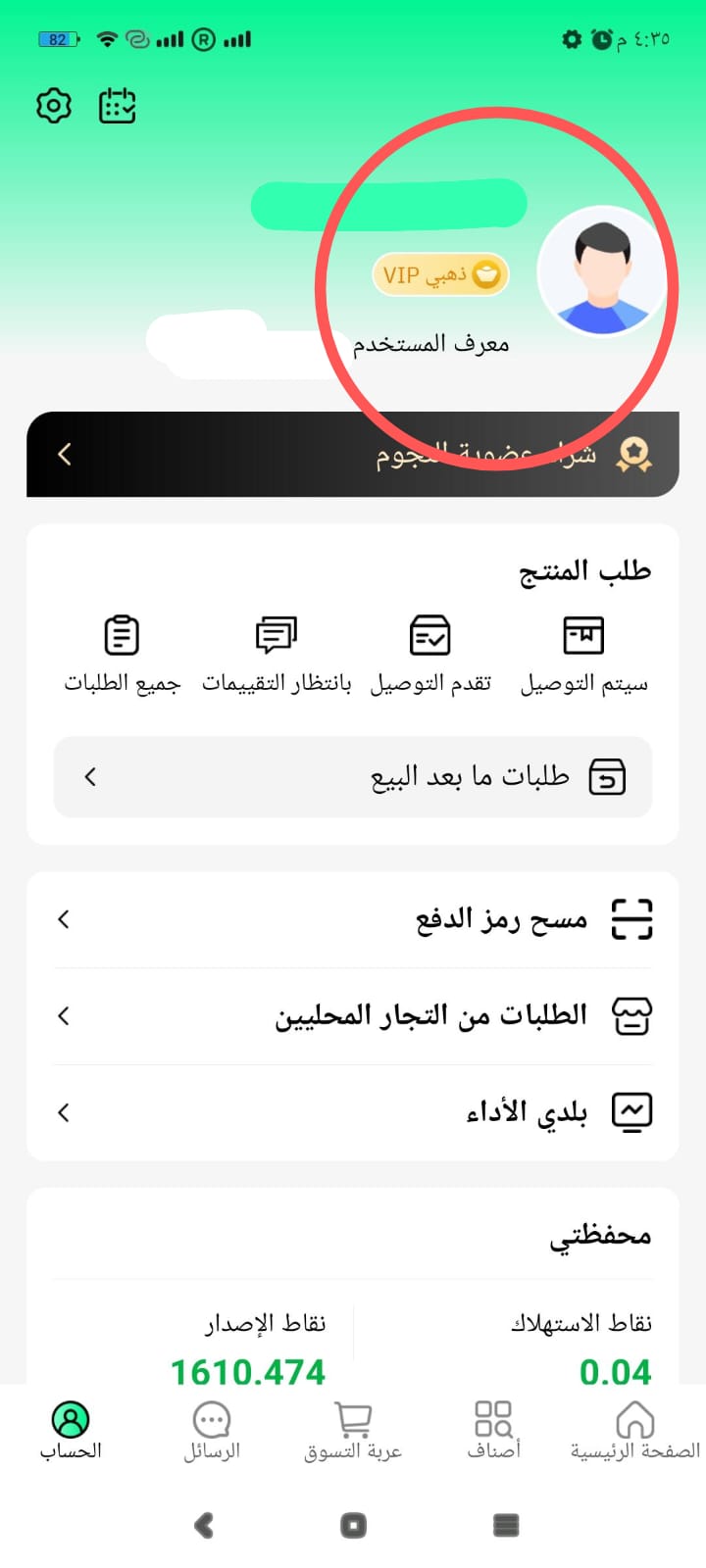Viewport: 706px width, 1568px height.
Task: Open جميع الطلبات
Action: point(123,653)
